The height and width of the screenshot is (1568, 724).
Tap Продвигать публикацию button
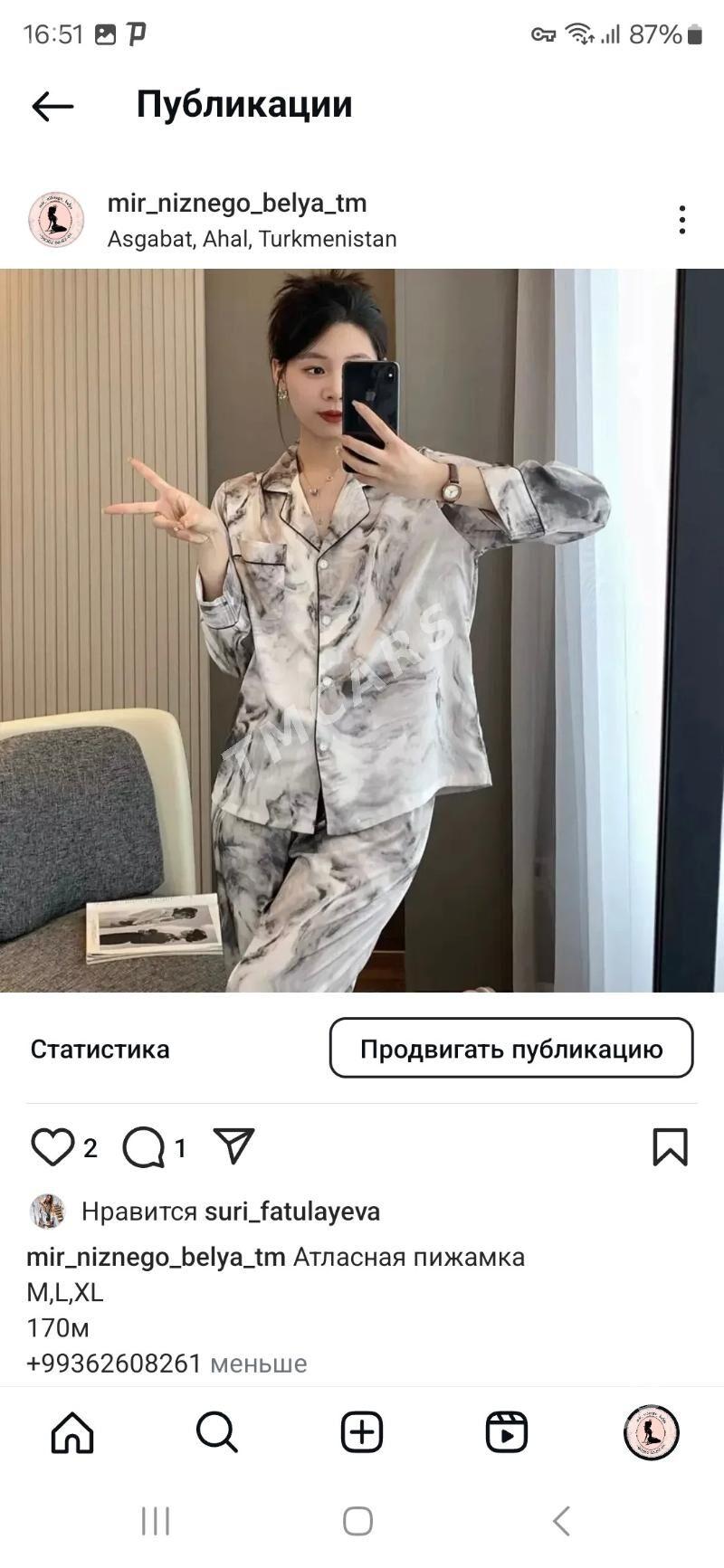point(510,1049)
